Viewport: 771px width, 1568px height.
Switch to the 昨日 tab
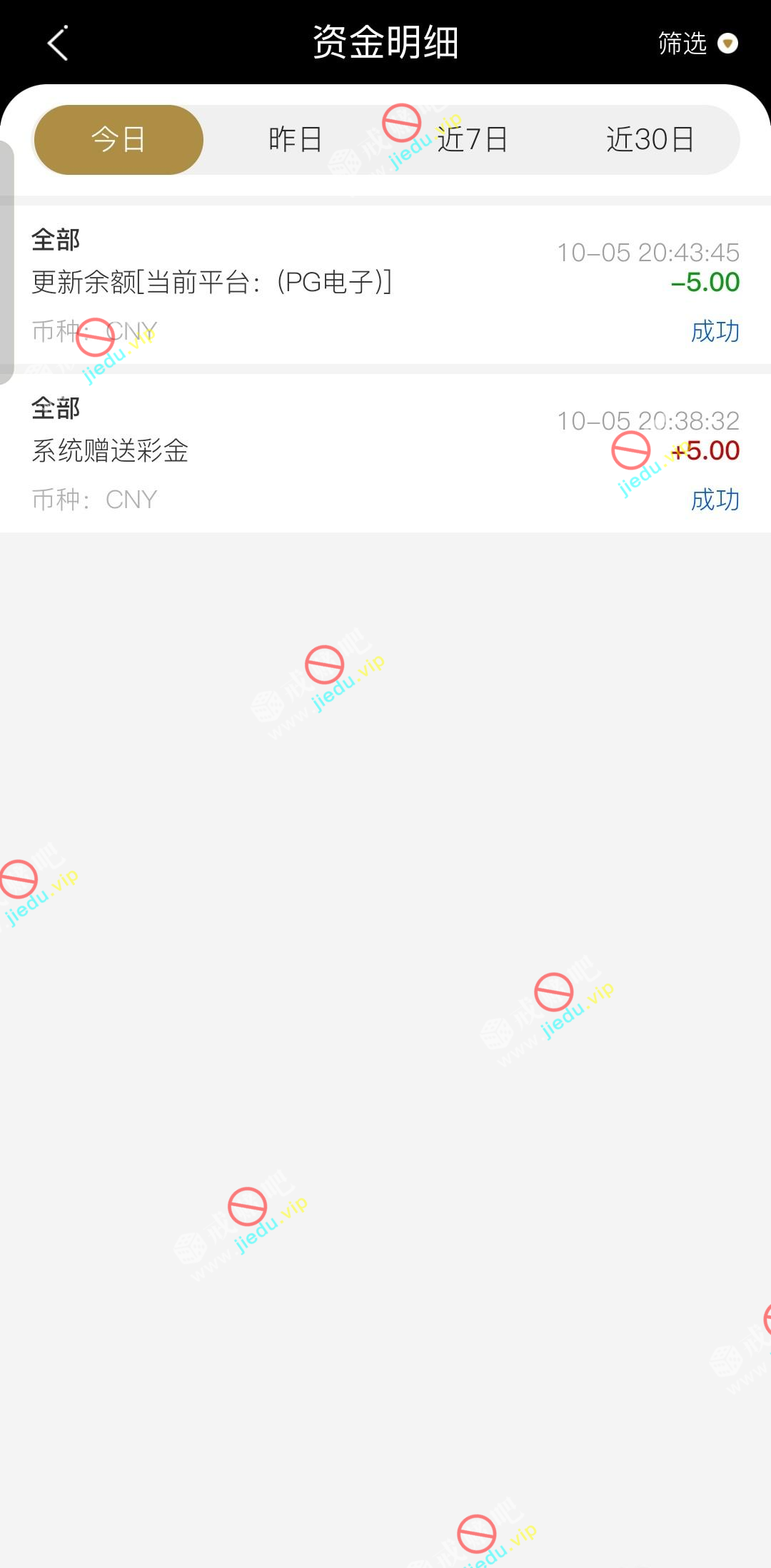pyautogui.click(x=296, y=140)
